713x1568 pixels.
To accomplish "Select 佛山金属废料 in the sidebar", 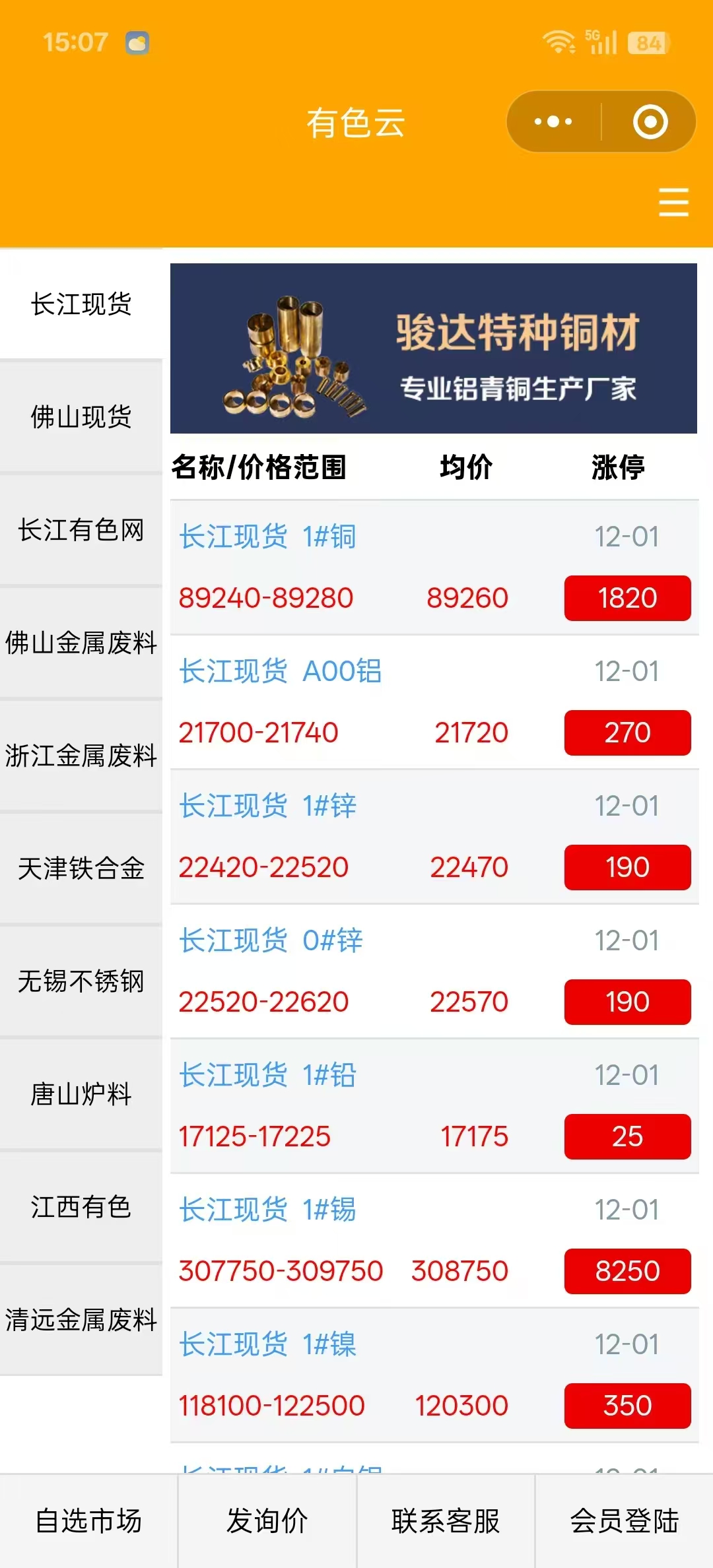I will [x=81, y=643].
